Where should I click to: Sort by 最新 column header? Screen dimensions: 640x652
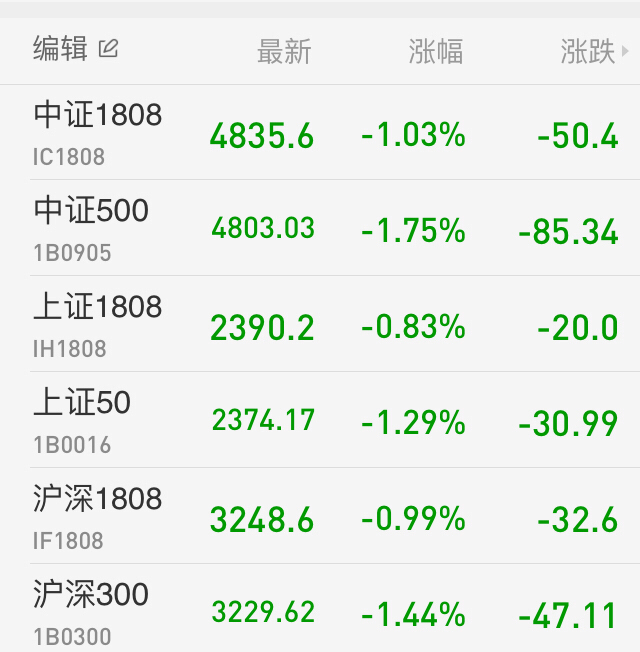284,52
